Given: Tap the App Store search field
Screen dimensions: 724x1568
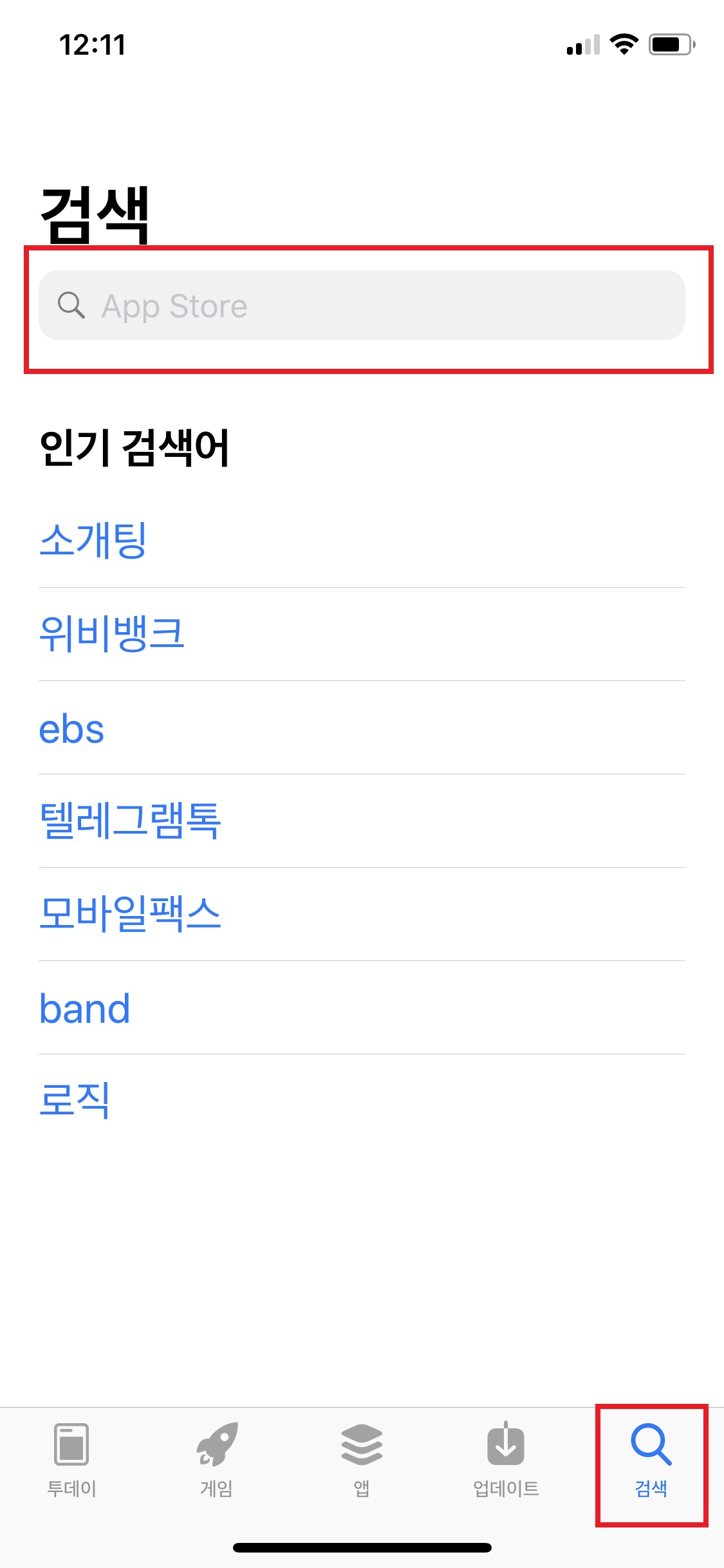Looking at the screenshot, I should click(x=362, y=305).
